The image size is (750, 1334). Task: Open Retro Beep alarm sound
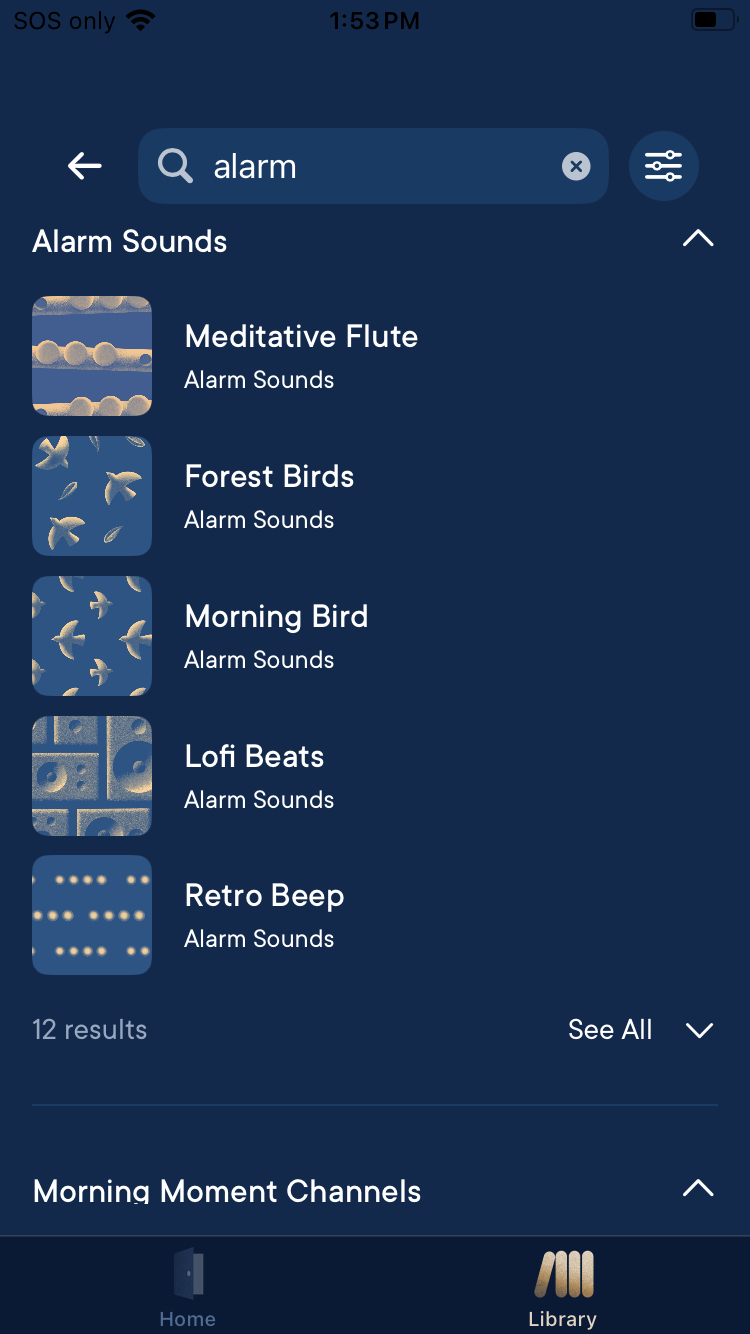(x=265, y=915)
